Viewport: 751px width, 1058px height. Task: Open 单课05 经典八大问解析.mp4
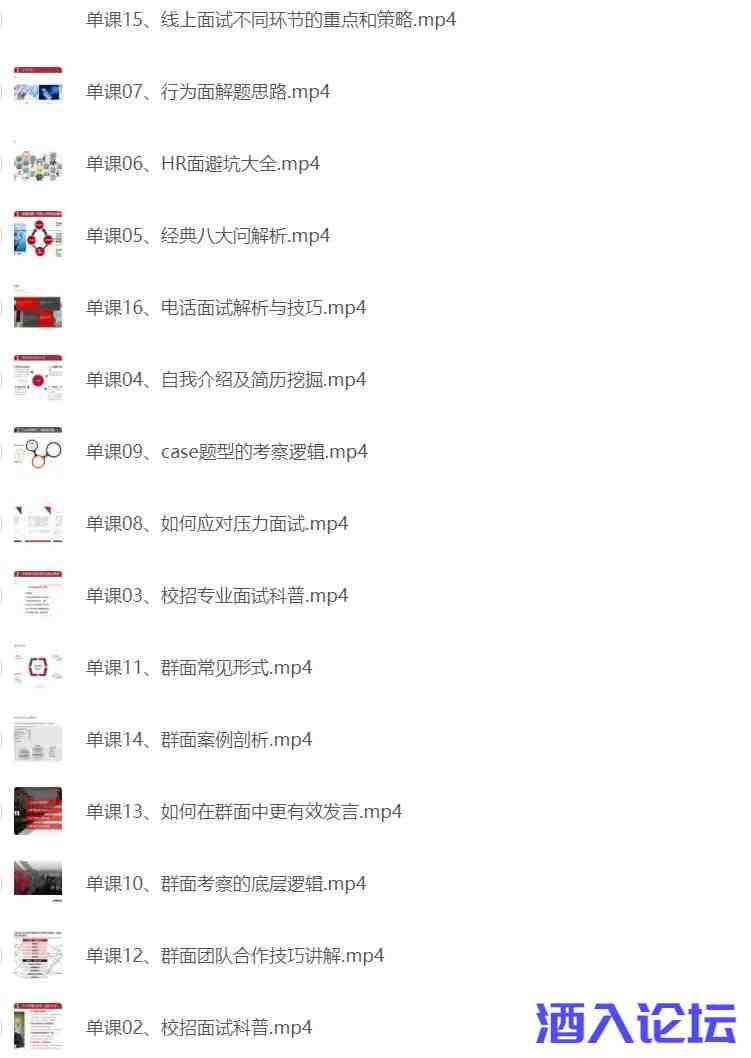207,235
